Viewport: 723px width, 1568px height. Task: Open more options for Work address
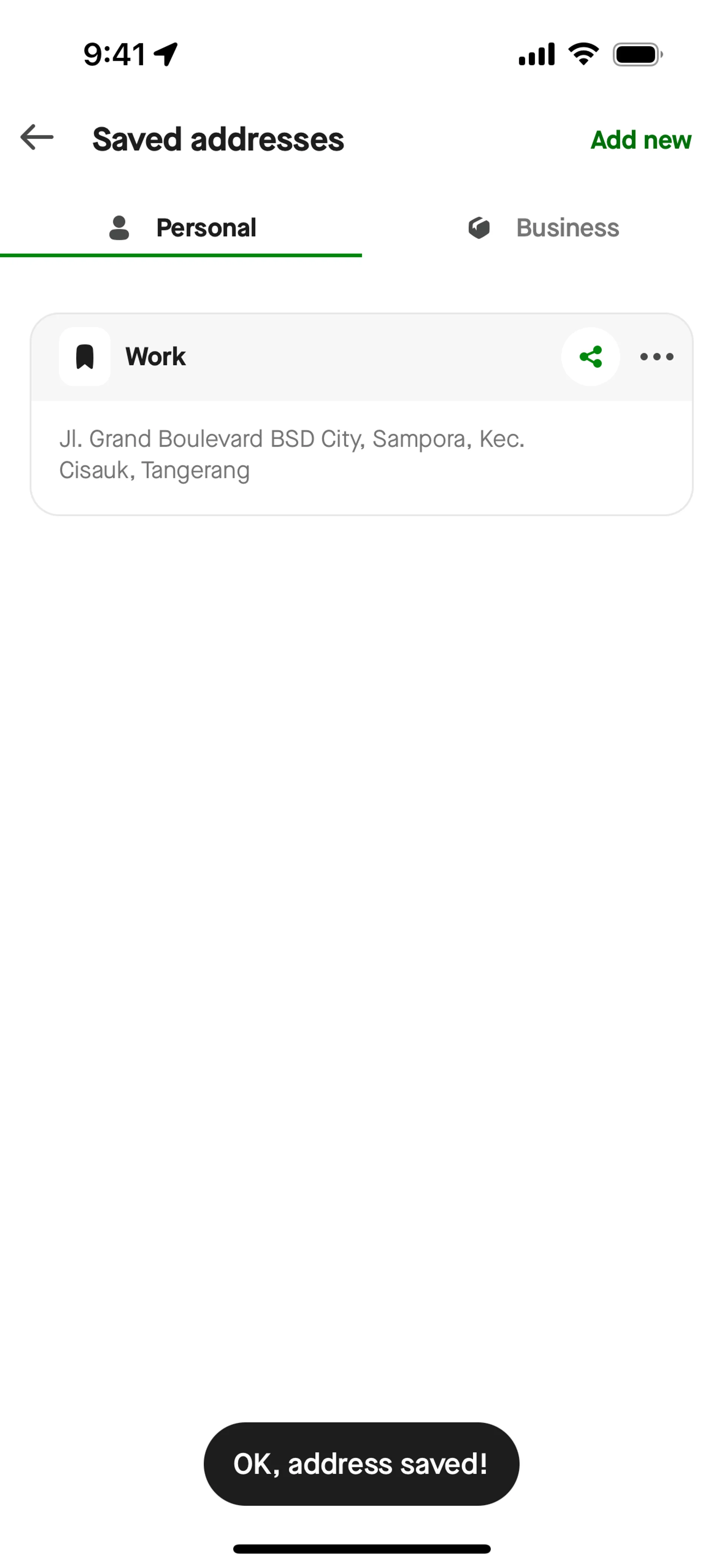pos(657,357)
